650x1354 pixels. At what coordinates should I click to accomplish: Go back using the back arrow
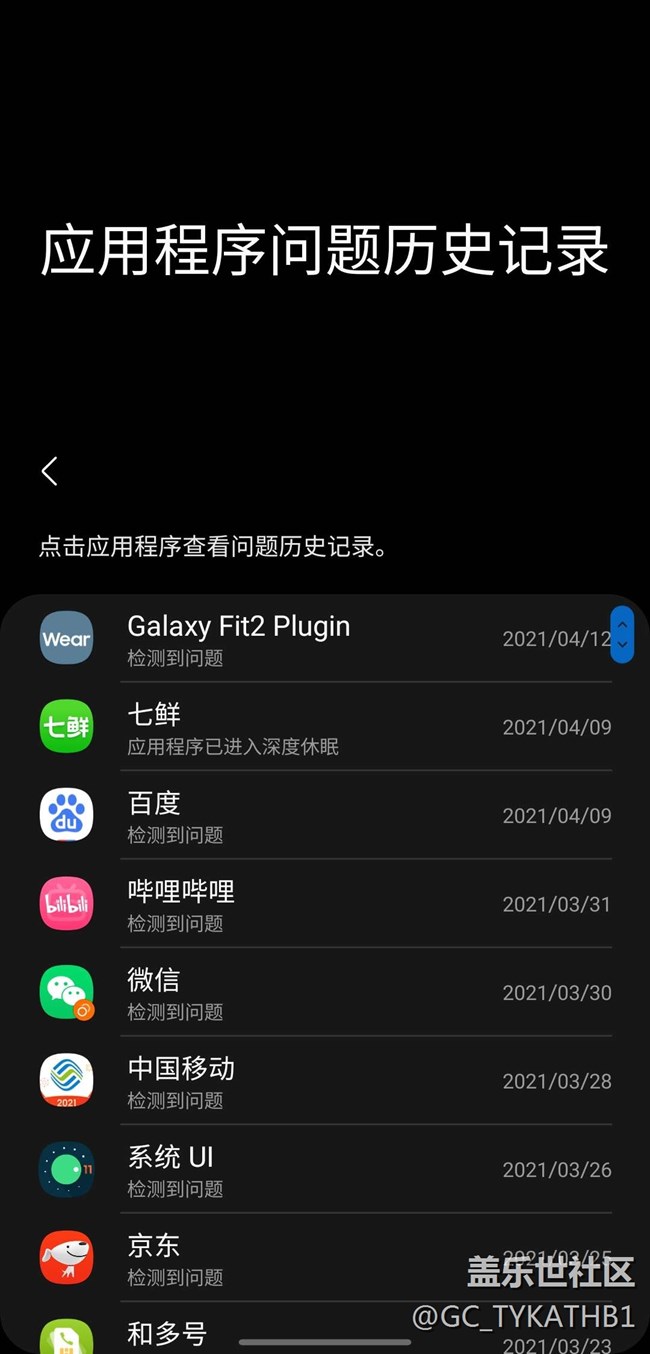[50, 471]
